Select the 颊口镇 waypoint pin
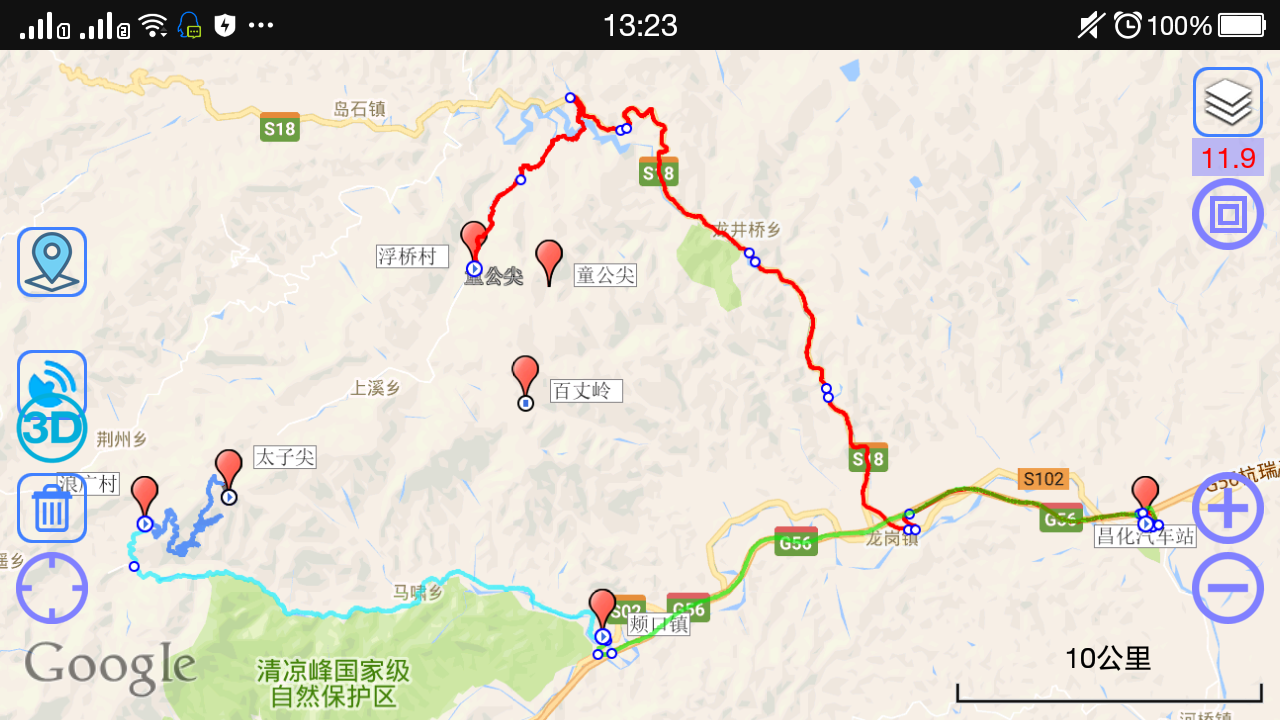This screenshot has height=720, width=1280. click(602, 608)
